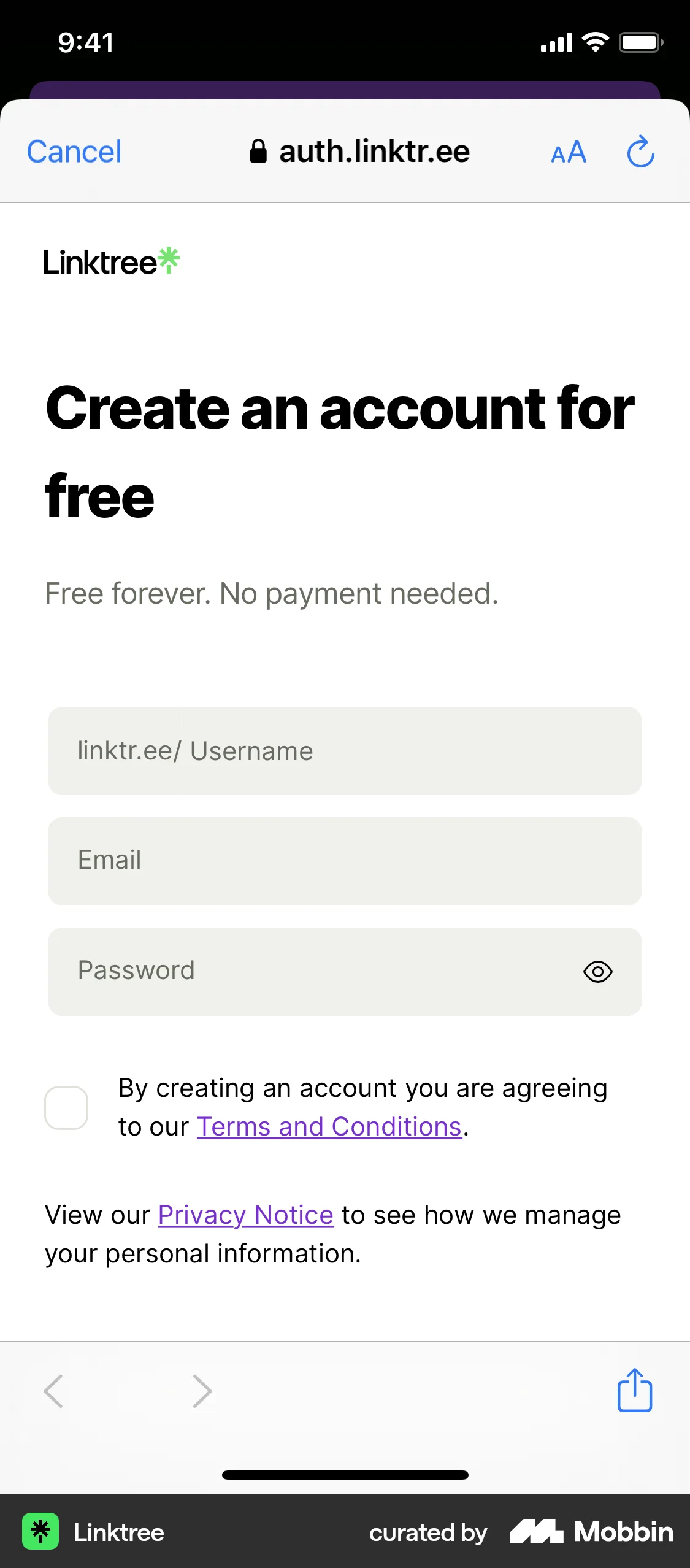
Task: Reload the auth.linktr.ee page
Action: click(x=640, y=152)
